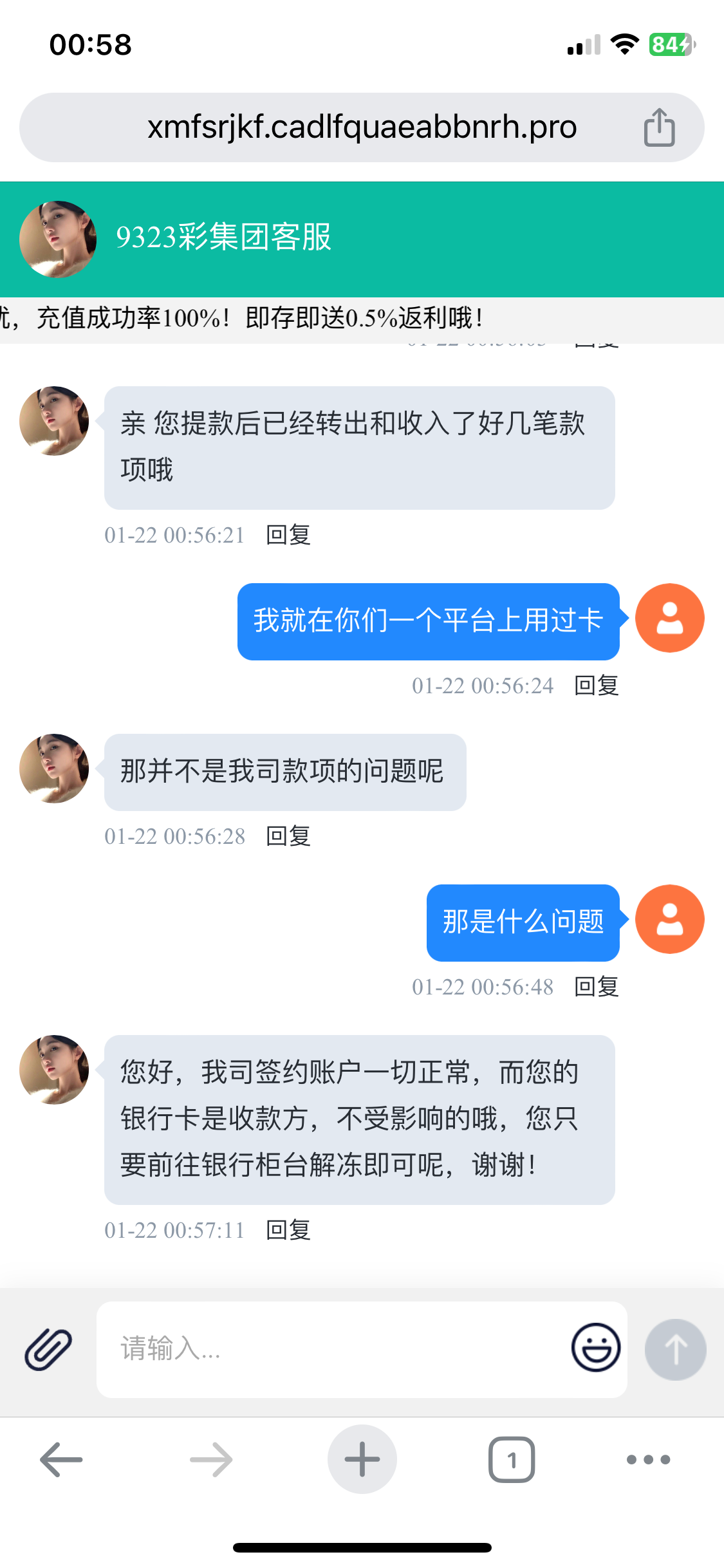Go back to the previous page

62,1459
